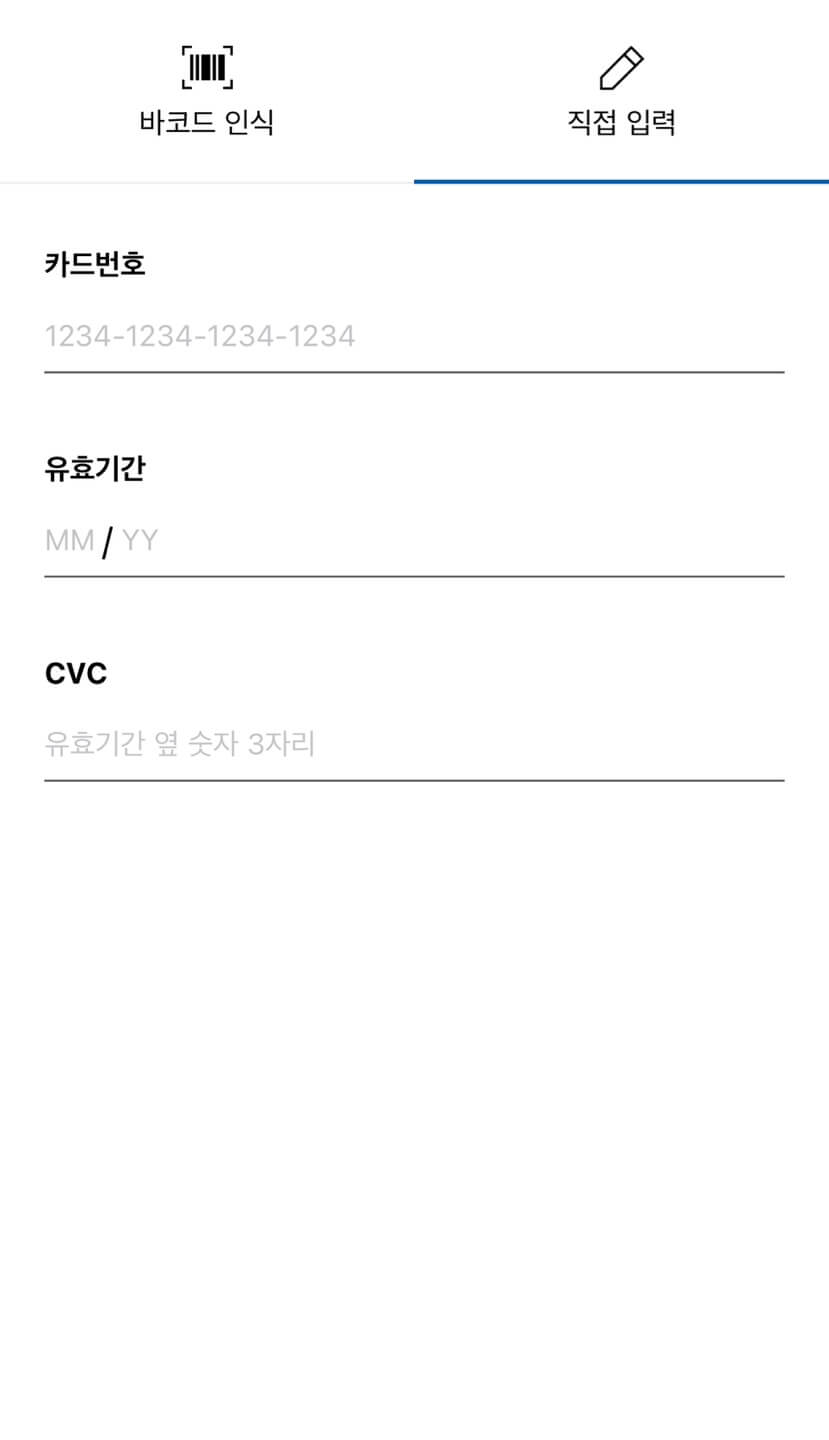Activate manual entry via the pencil icon

click(621, 67)
